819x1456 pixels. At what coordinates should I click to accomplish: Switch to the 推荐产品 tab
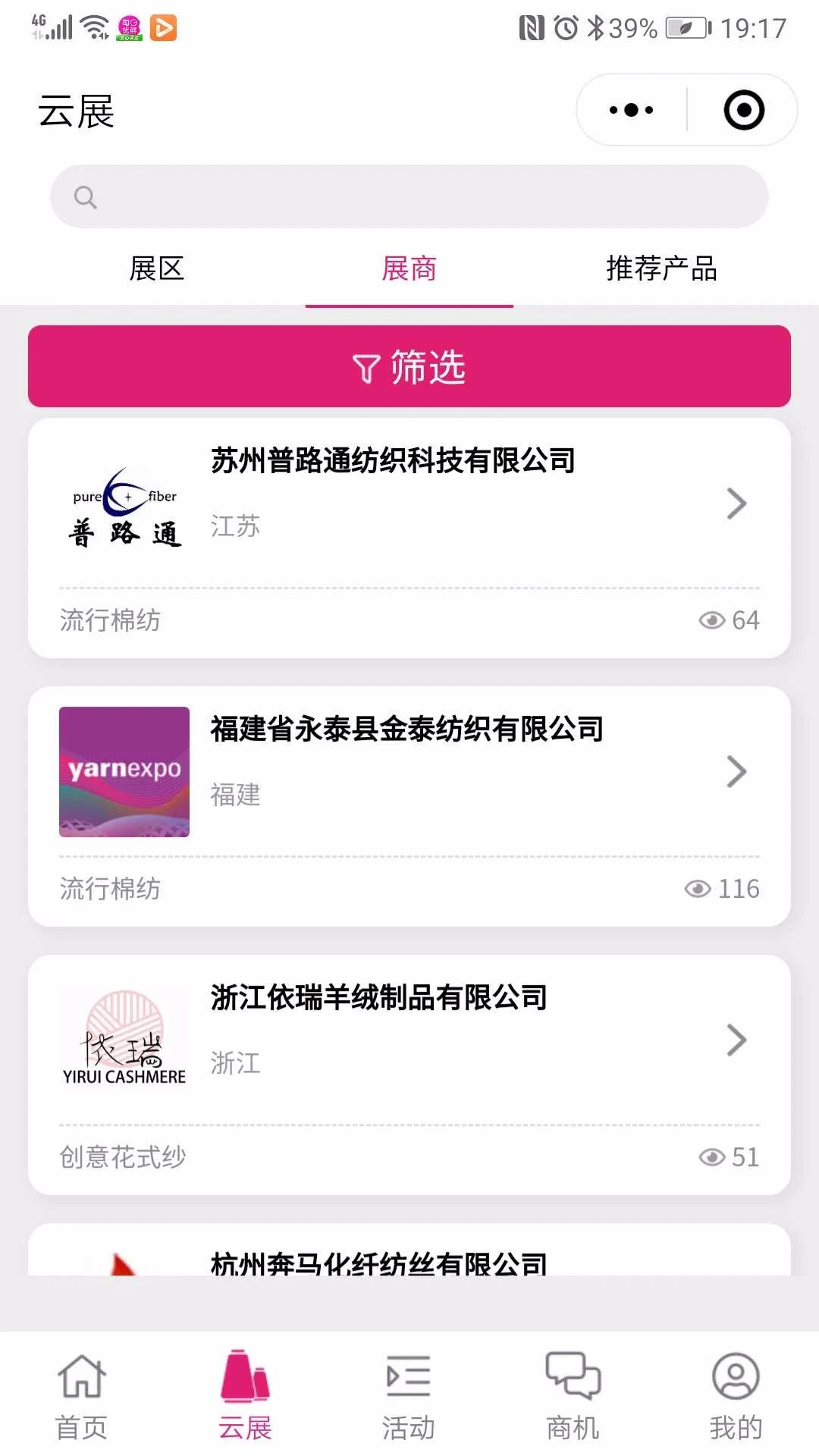click(x=661, y=268)
